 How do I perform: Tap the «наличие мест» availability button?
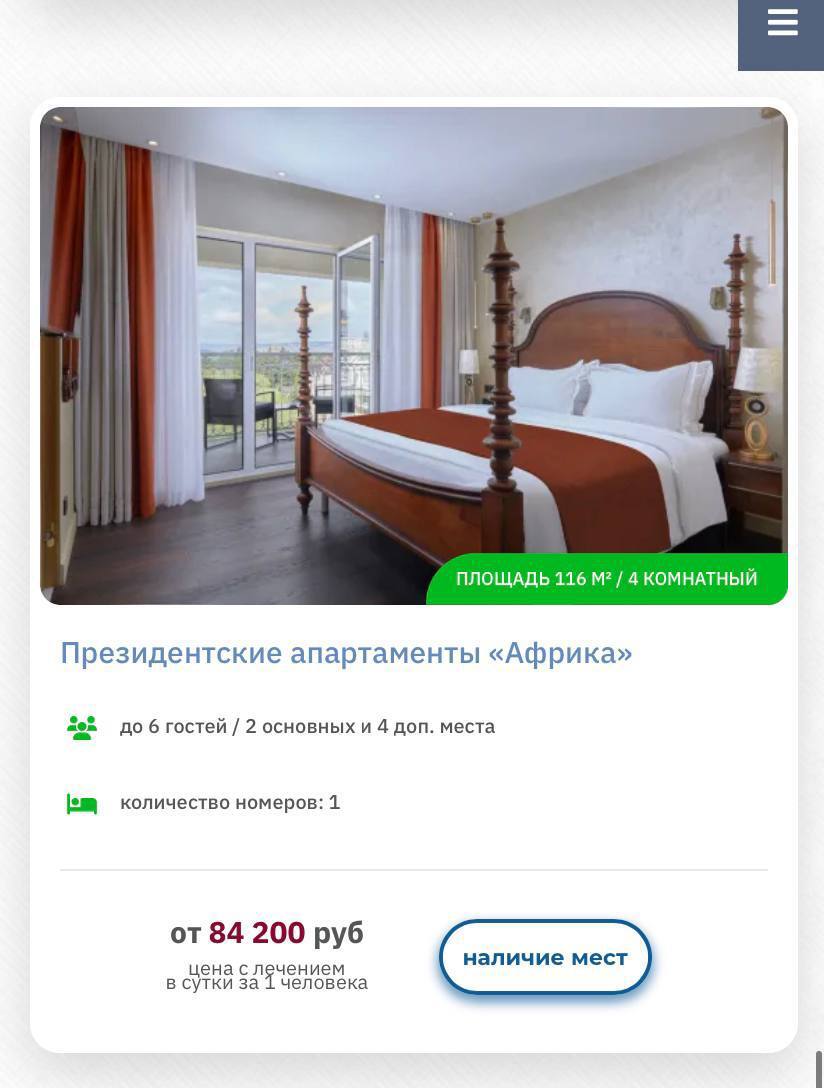[x=545, y=957]
